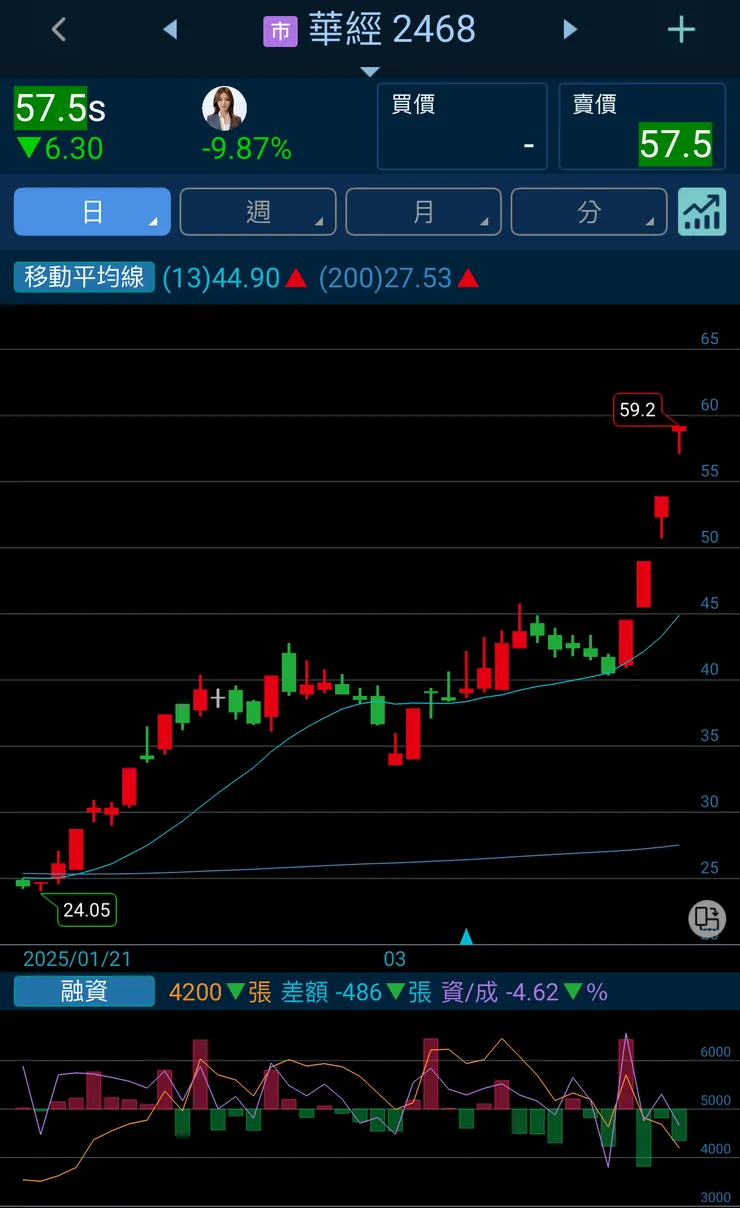
Task: Change the 融資 sub-chart indicator
Action: coord(85,991)
